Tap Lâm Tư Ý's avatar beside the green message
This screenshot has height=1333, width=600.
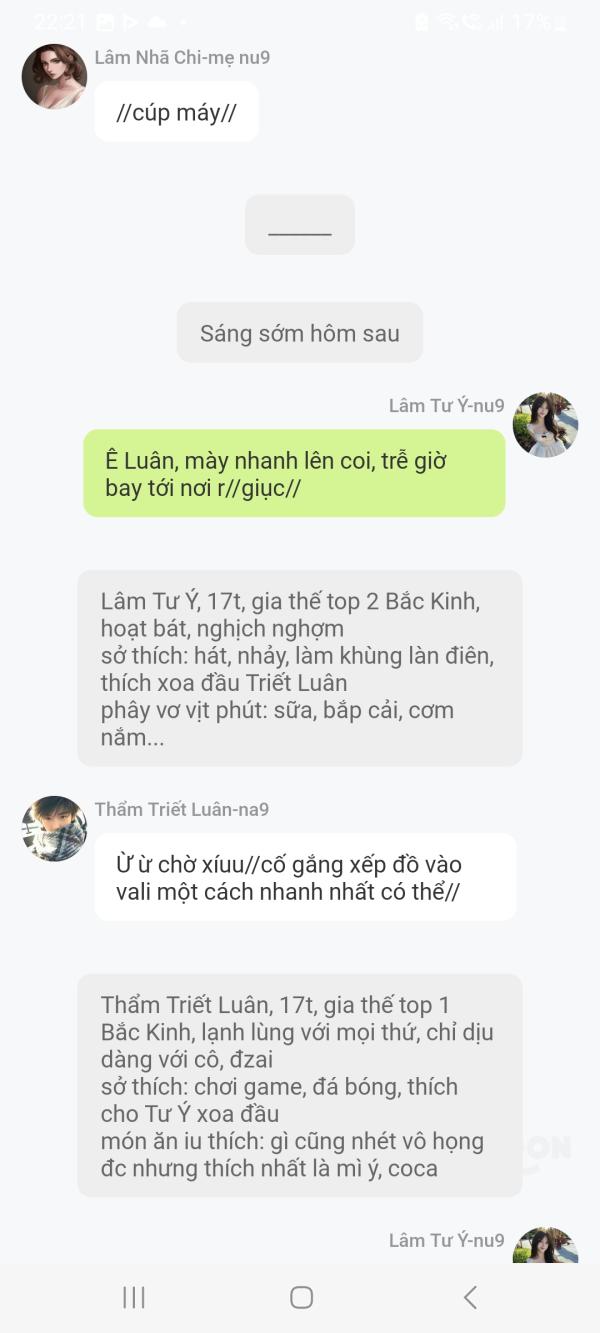(x=545, y=425)
